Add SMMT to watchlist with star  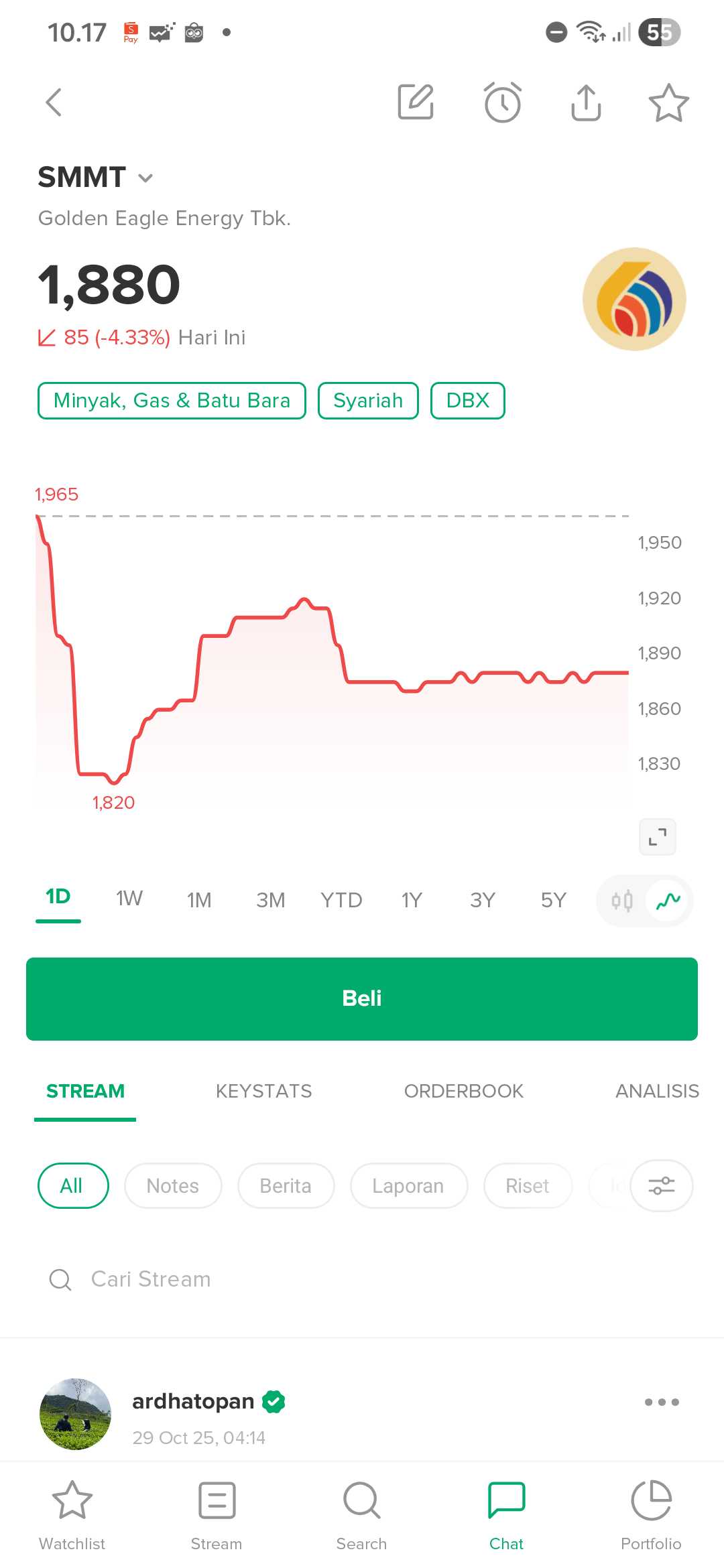point(668,103)
